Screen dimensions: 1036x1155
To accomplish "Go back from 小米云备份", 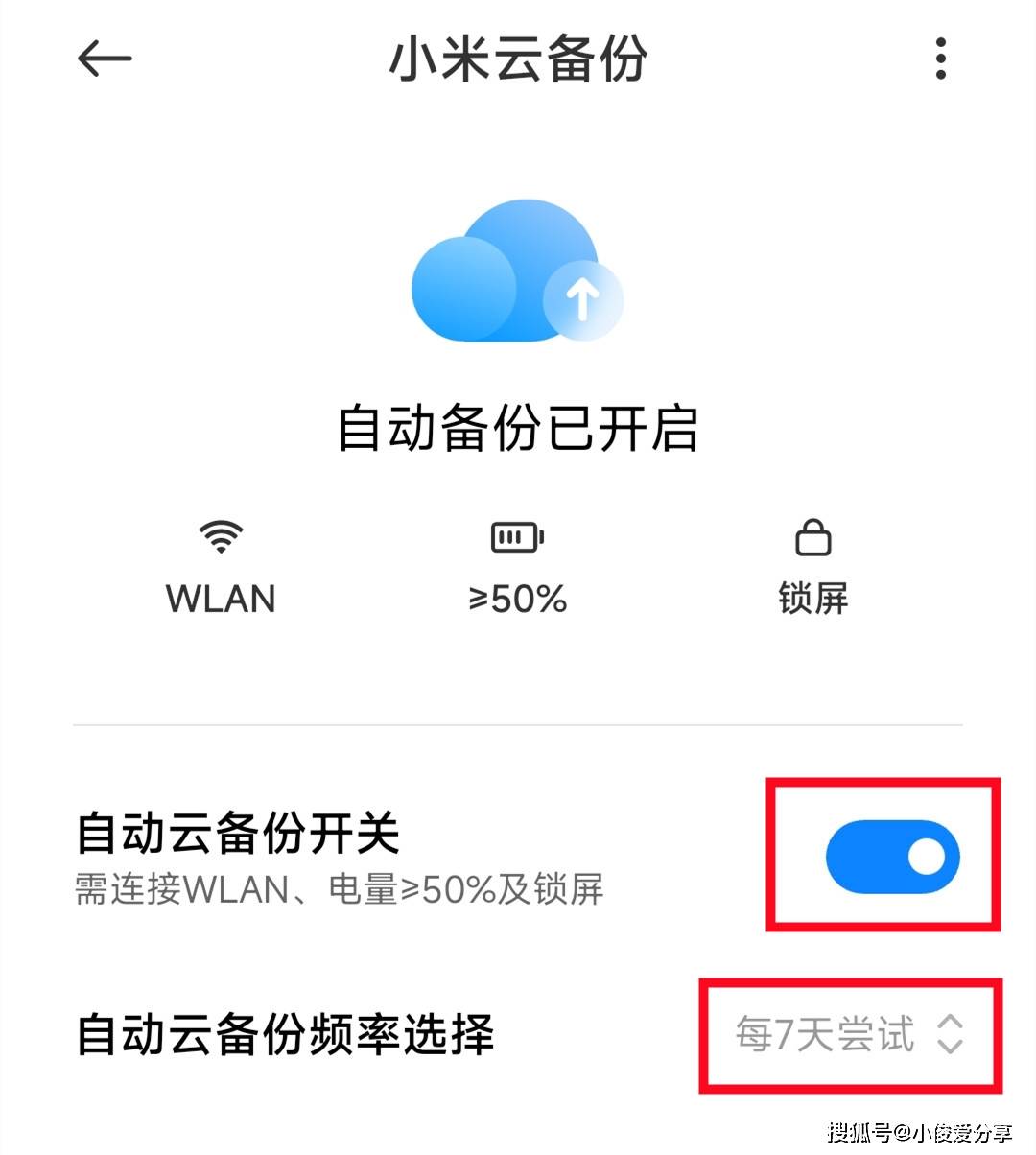I will coord(104,59).
